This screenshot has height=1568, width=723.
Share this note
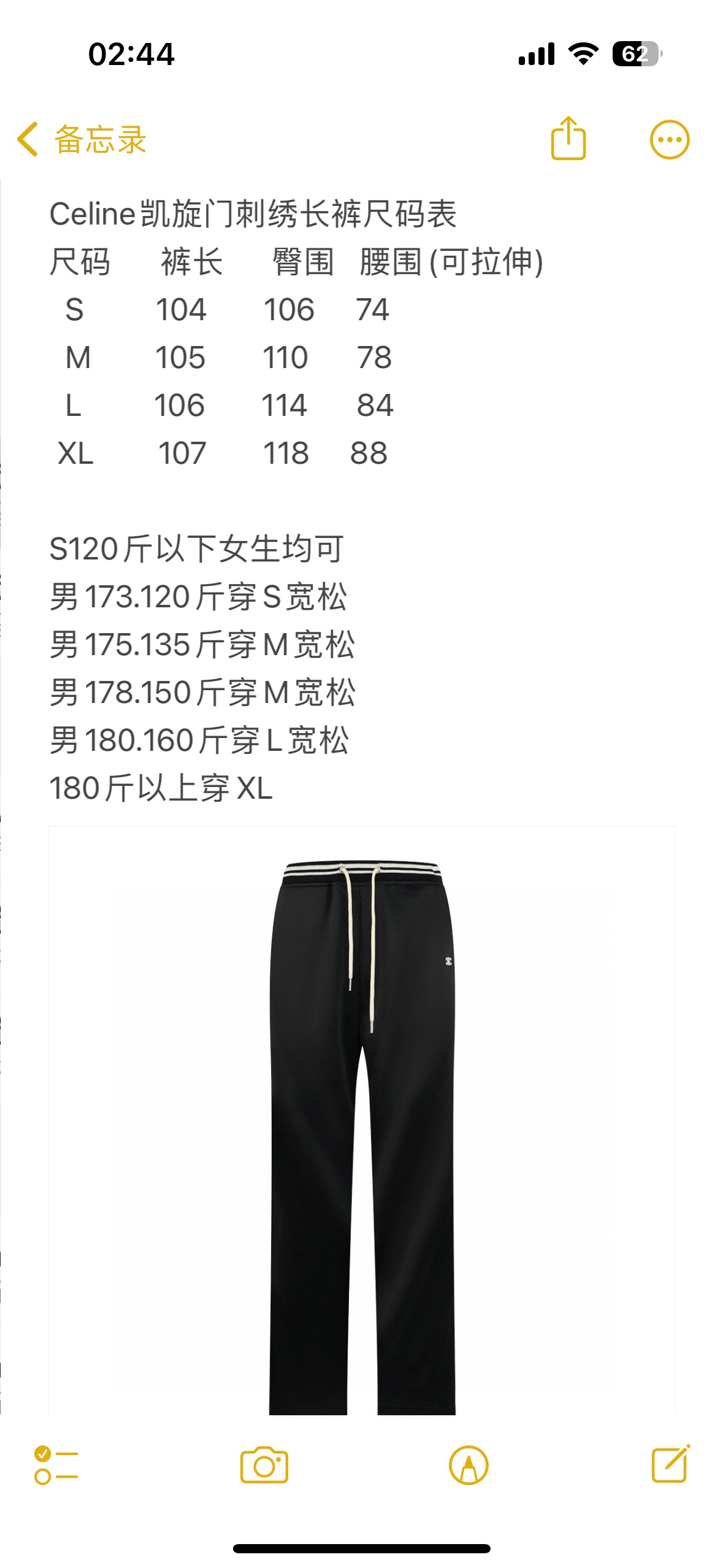coord(568,139)
